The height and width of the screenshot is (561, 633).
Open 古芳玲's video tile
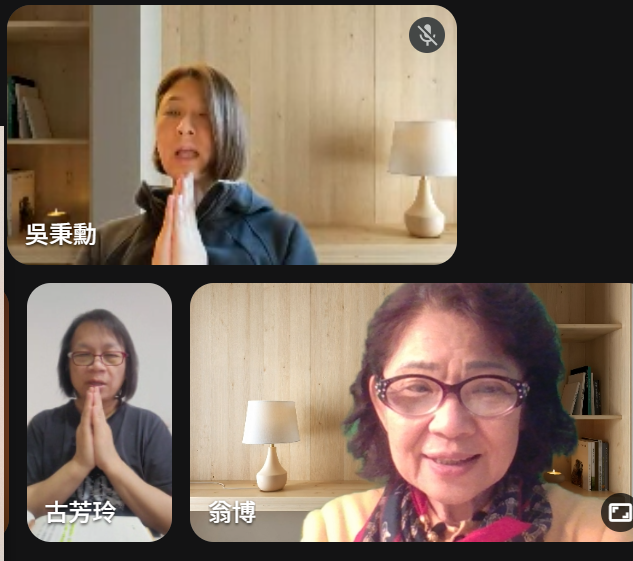(99, 411)
